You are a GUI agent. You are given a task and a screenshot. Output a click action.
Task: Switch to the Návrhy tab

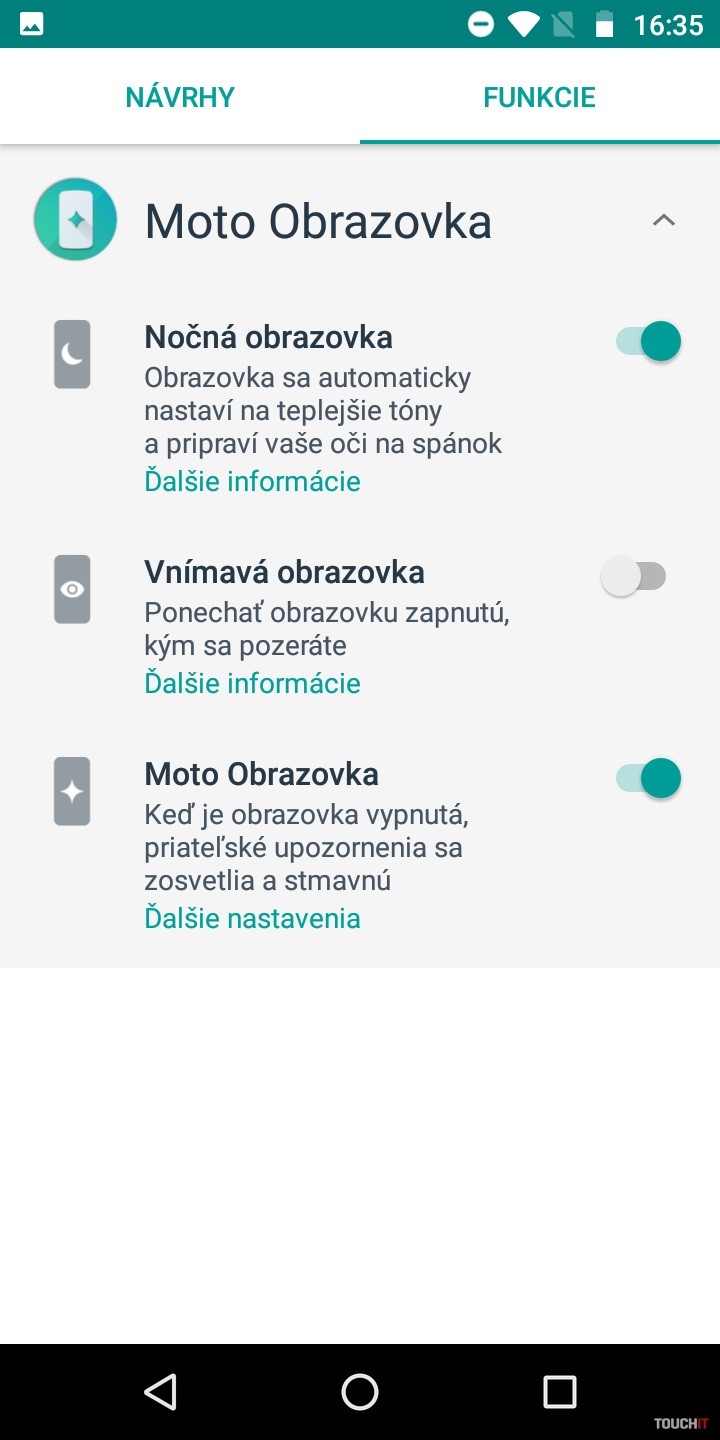180,97
